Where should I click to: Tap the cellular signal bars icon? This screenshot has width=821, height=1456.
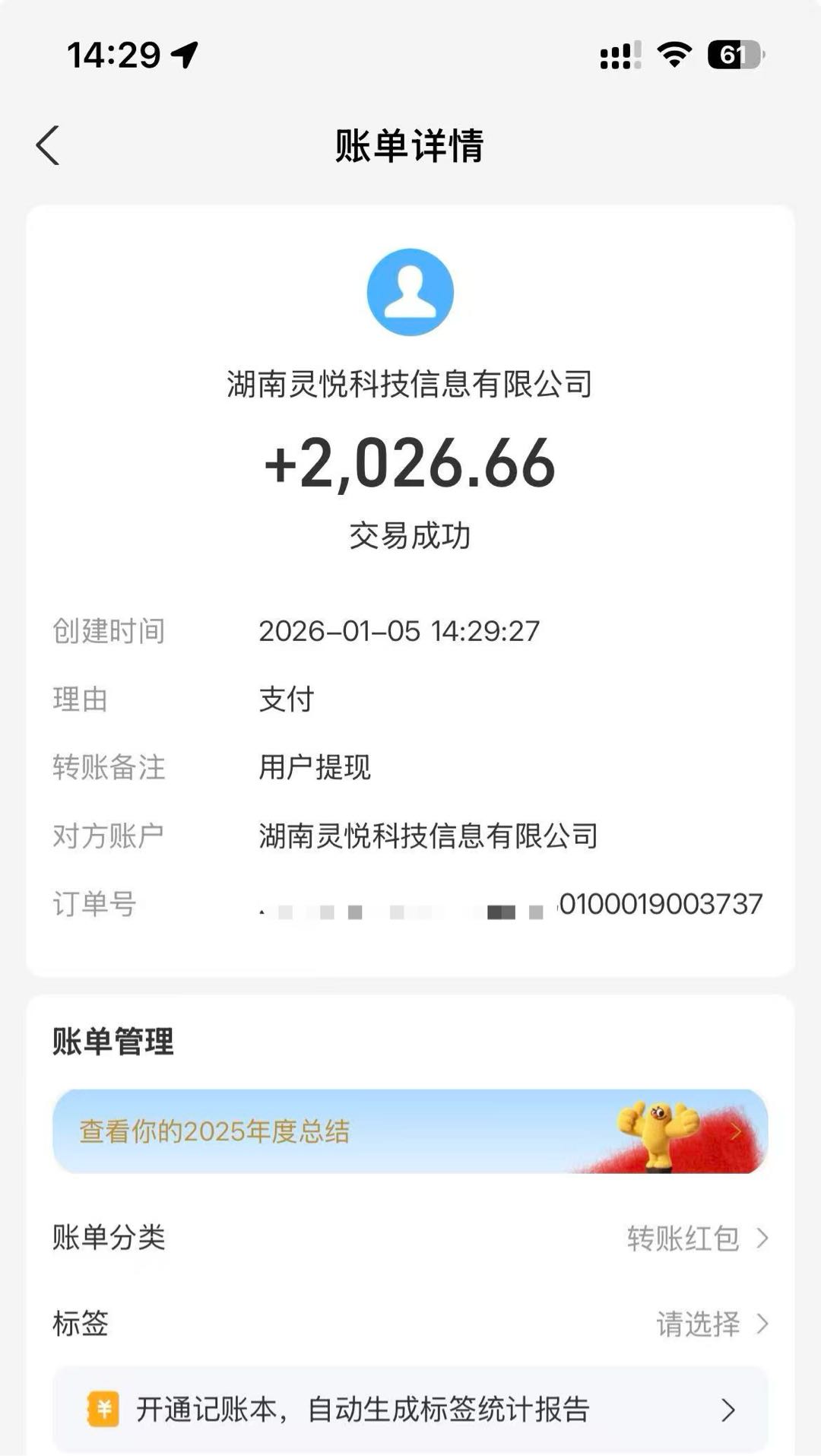[x=617, y=53]
